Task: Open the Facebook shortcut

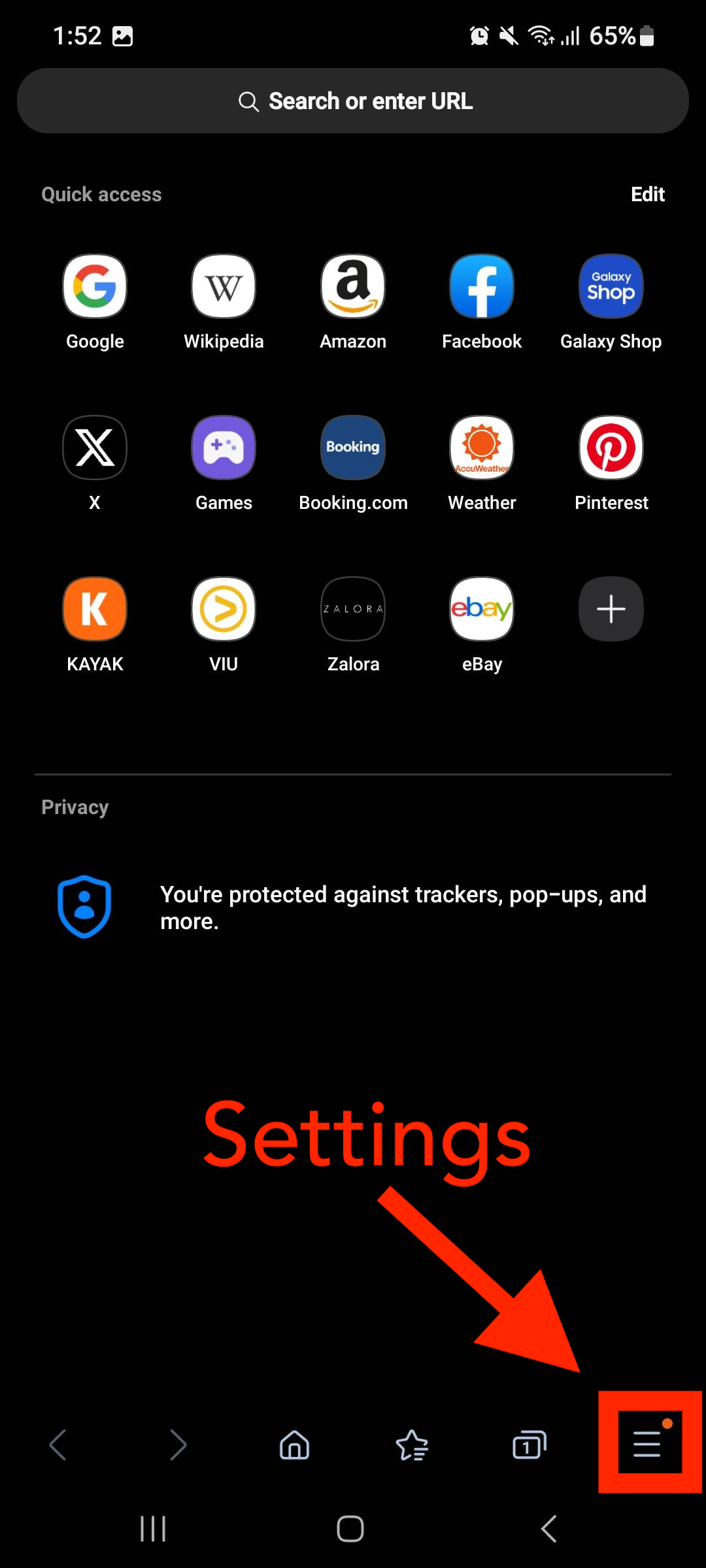Action: (x=482, y=287)
